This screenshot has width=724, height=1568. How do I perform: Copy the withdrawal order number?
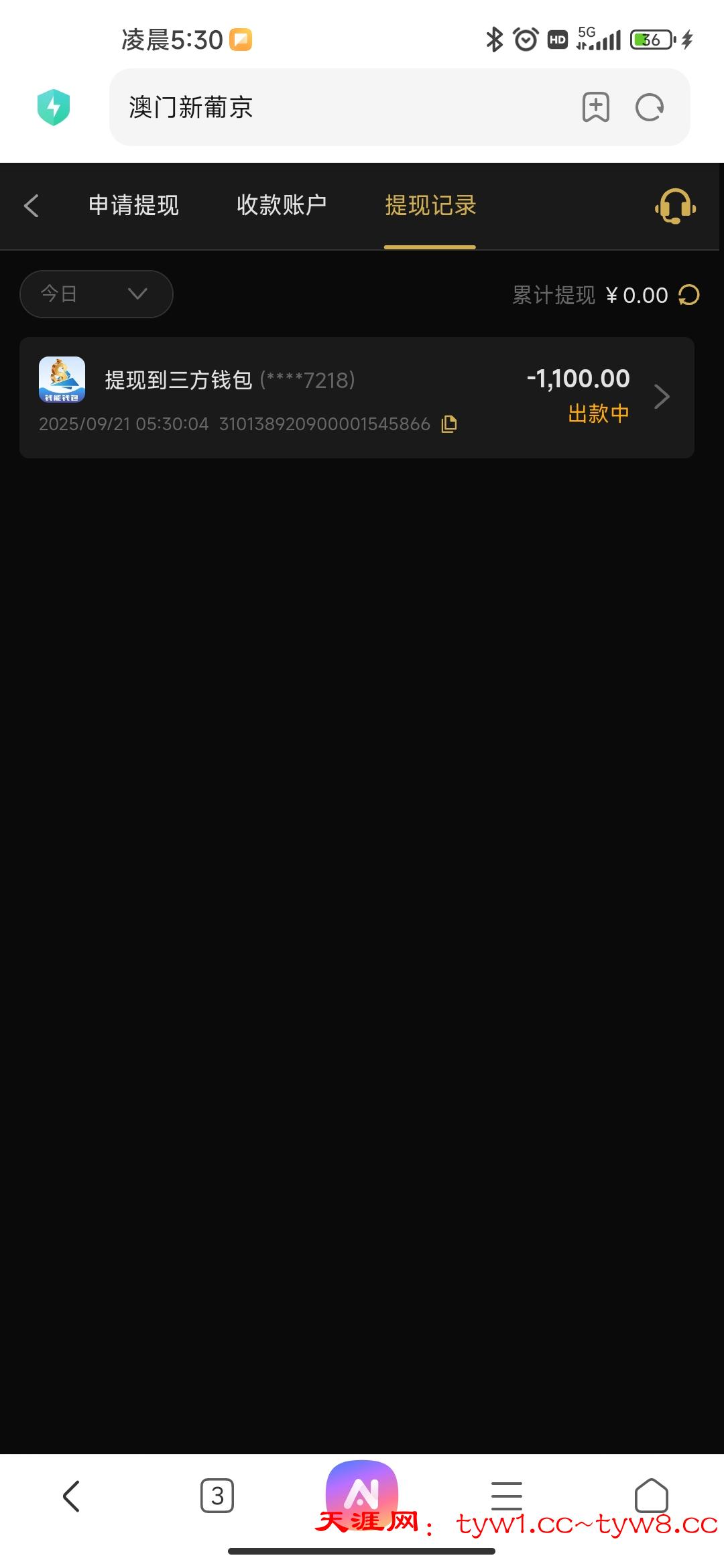coord(449,424)
